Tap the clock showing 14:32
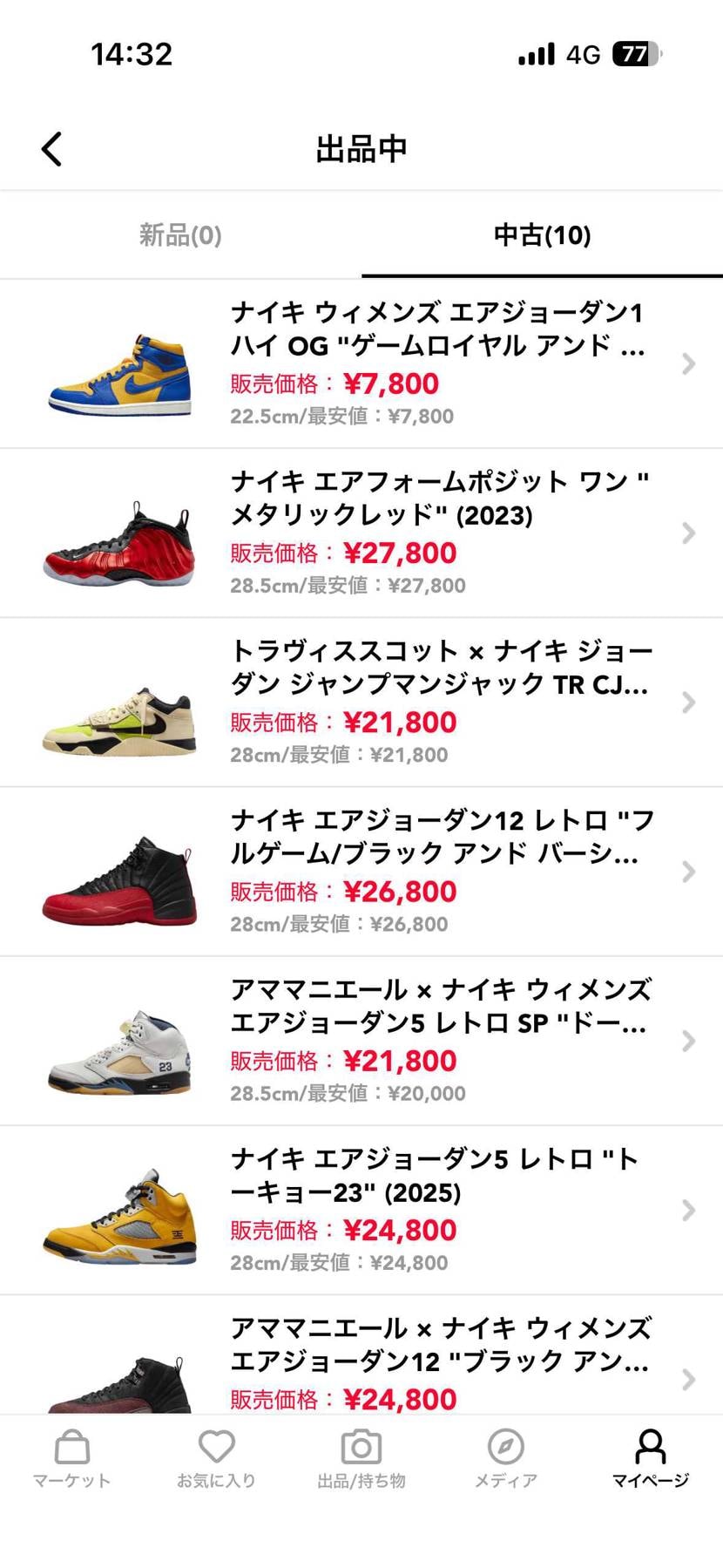This screenshot has height=1568, width=723. 131,54
